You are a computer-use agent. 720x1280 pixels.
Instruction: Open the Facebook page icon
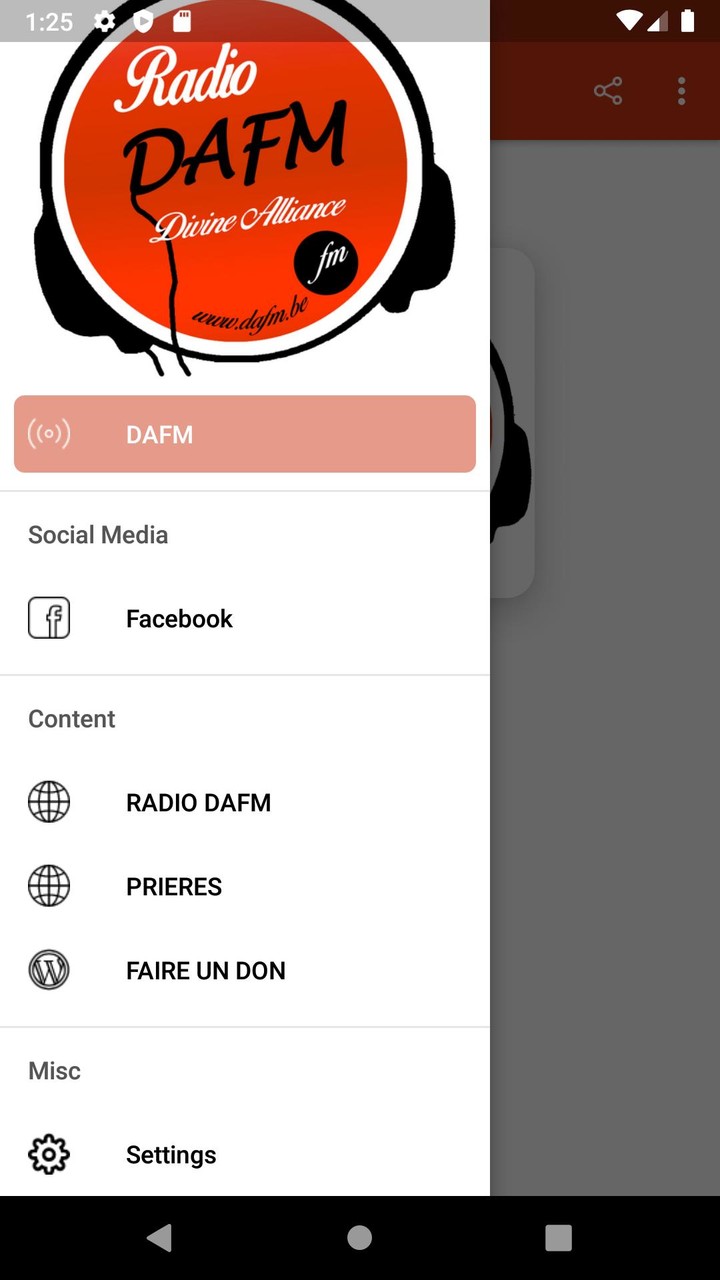[49, 618]
